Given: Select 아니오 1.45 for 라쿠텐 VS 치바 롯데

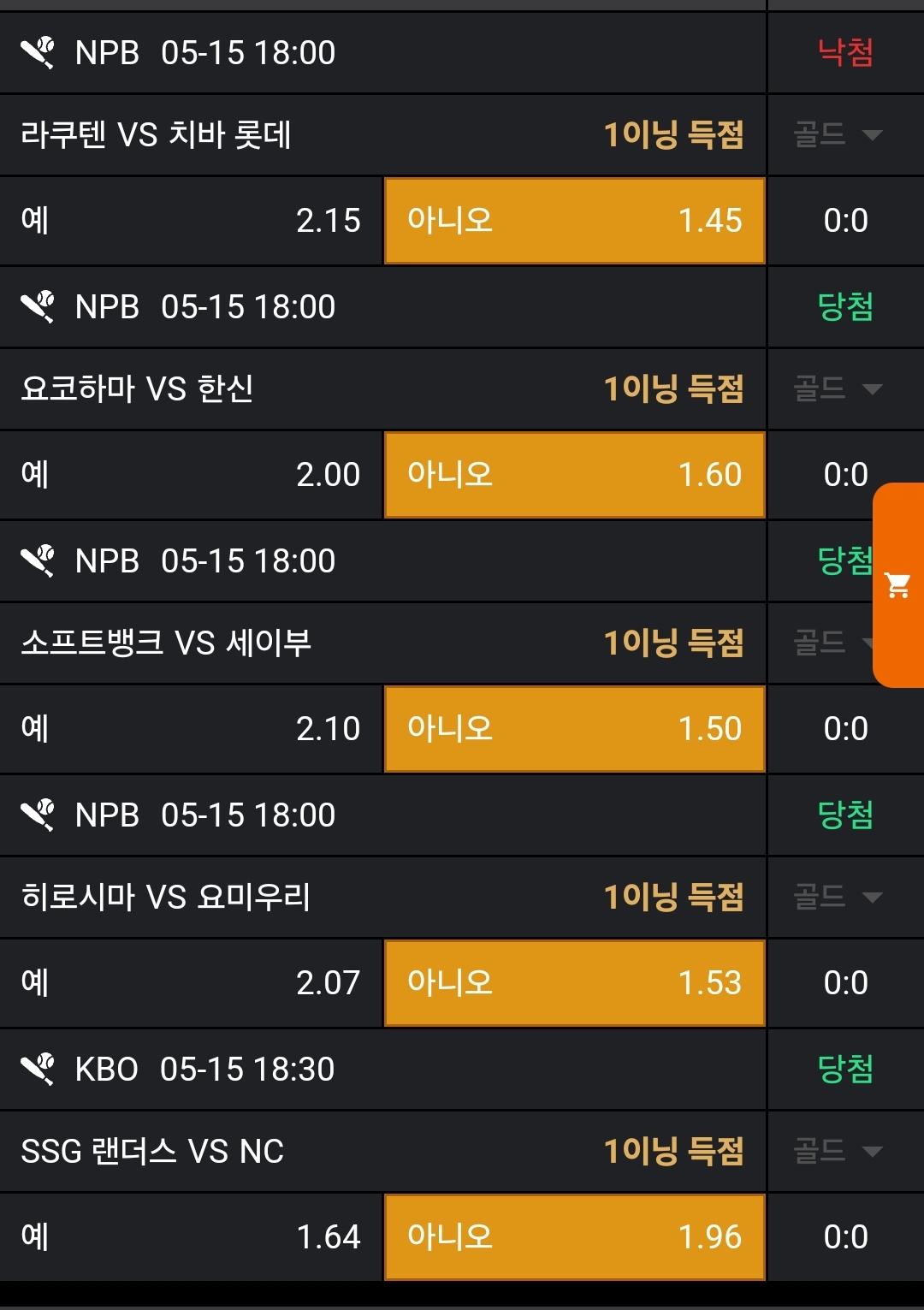Looking at the screenshot, I should point(574,221).
